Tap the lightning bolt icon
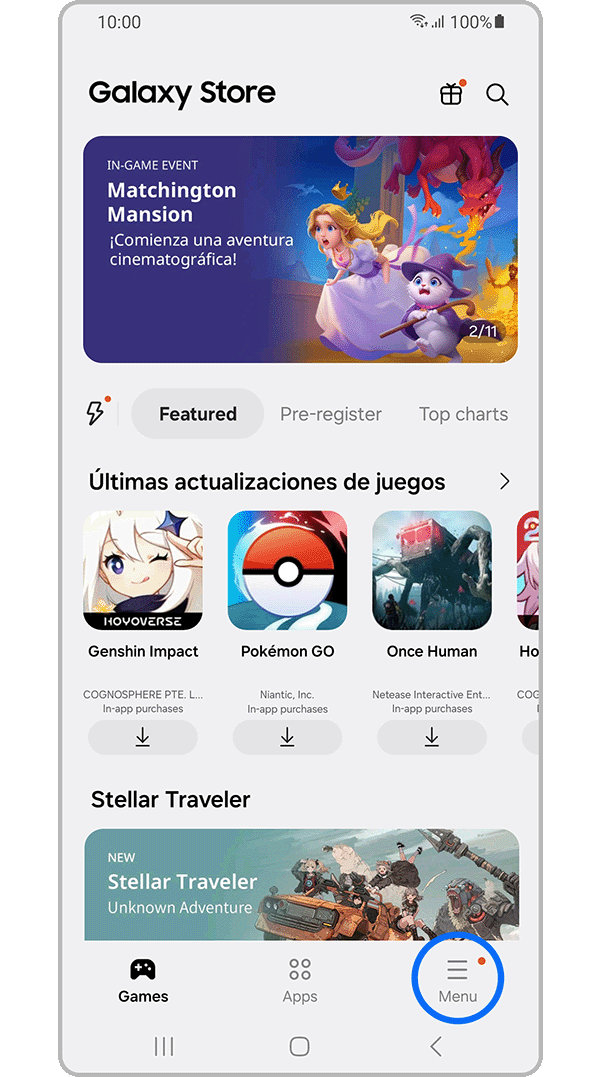600x1077 pixels. pos(97,413)
